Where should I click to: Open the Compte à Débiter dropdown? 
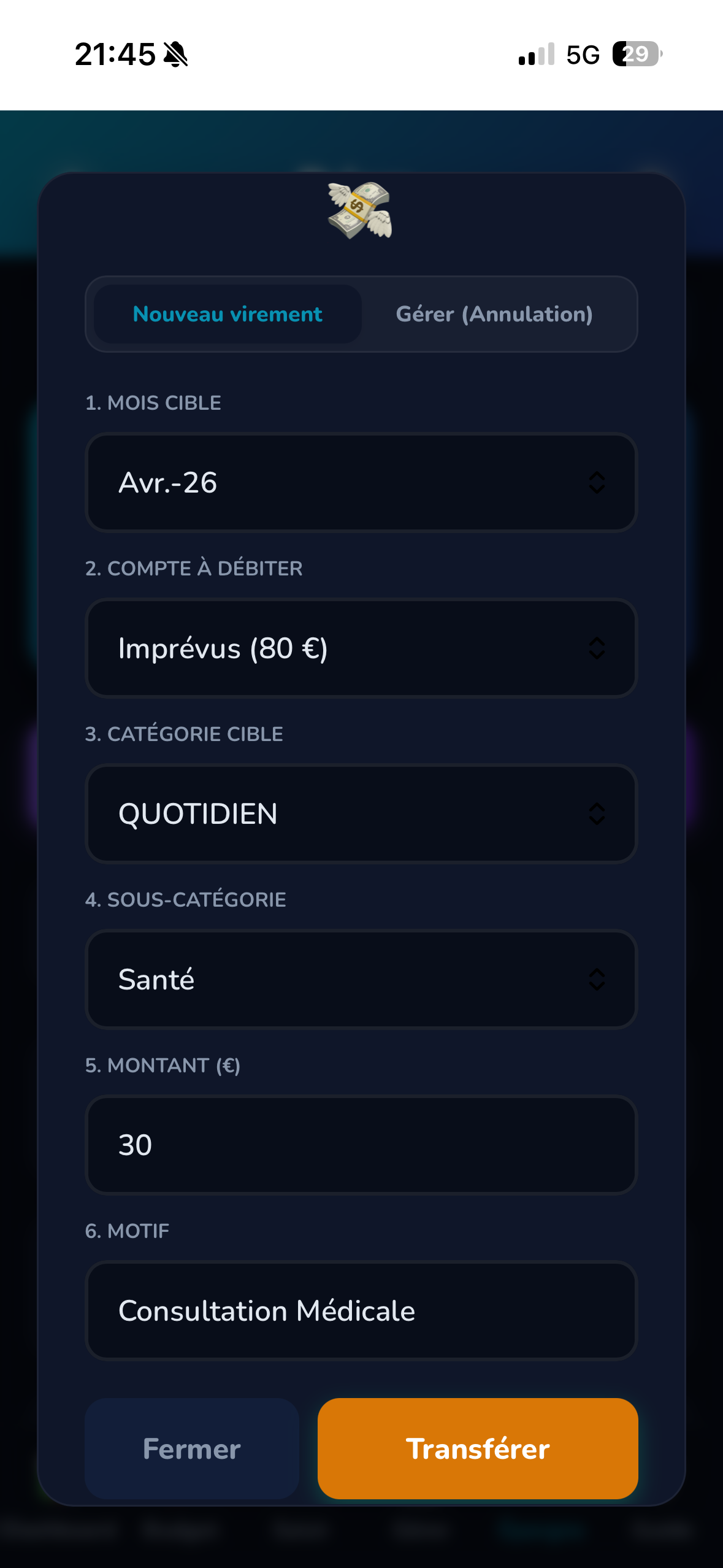(x=361, y=648)
